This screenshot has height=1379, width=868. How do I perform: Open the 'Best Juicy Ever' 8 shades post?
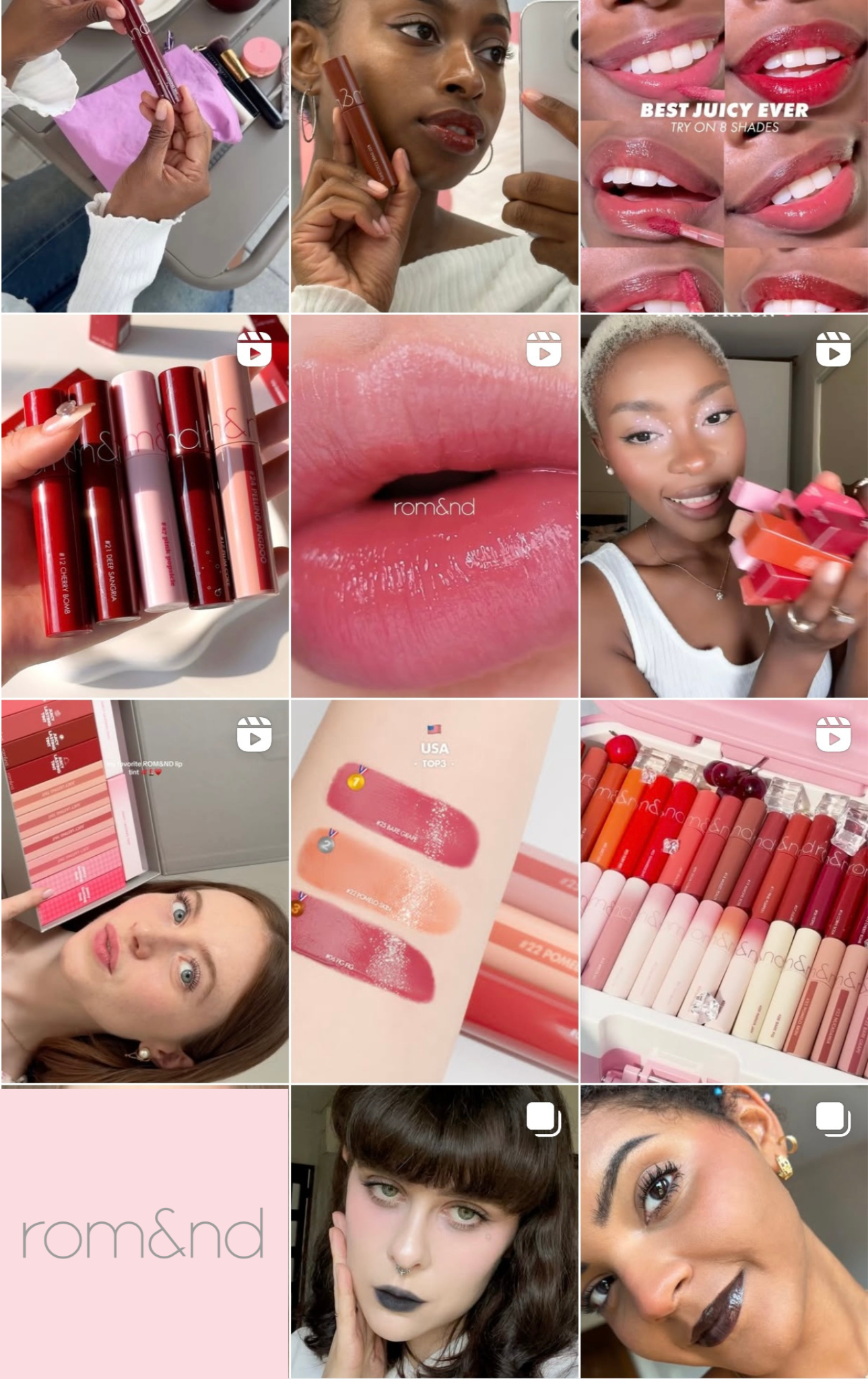pos(724,155)
